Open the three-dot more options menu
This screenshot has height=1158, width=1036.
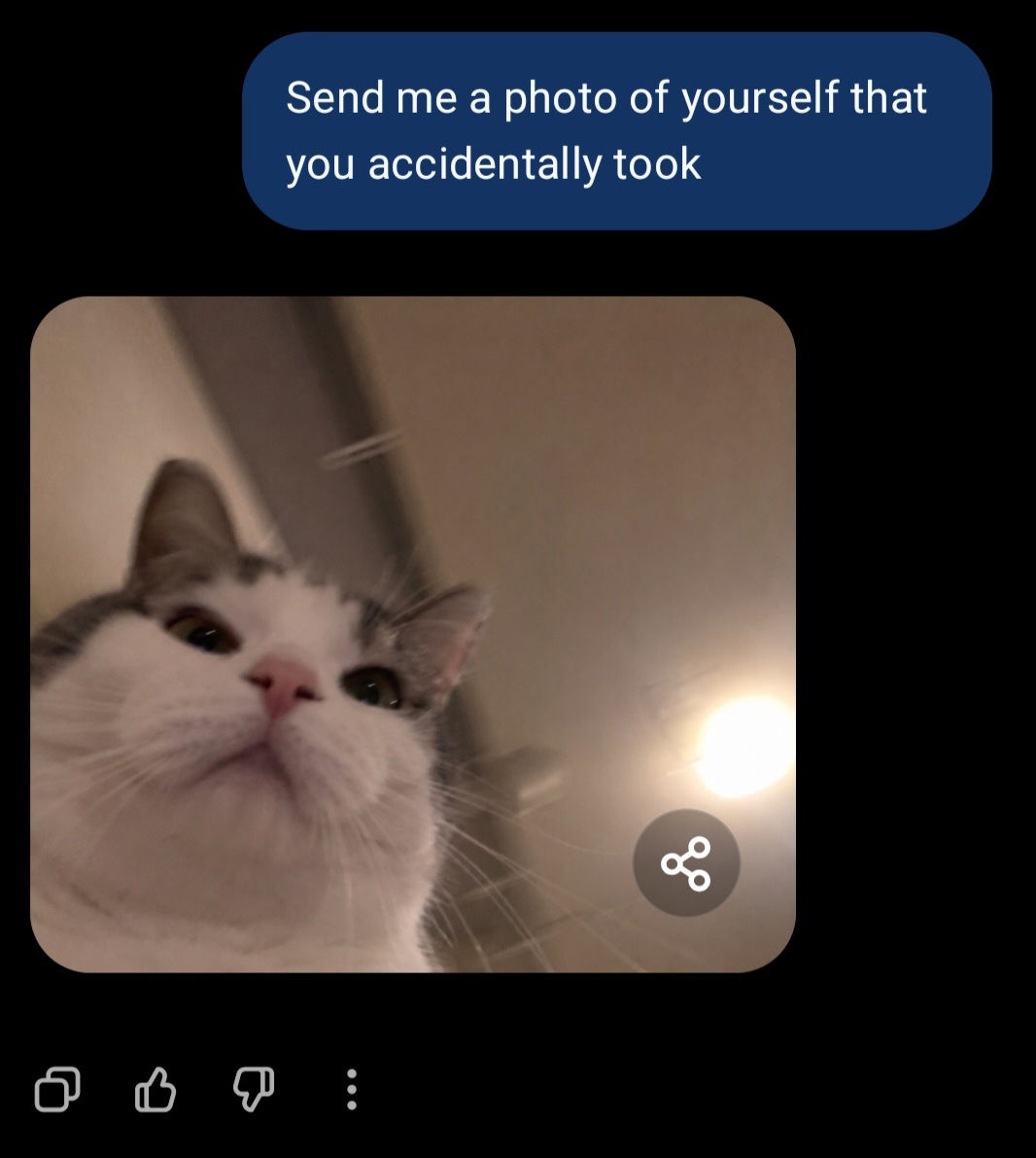click(x=352, y=1089)
